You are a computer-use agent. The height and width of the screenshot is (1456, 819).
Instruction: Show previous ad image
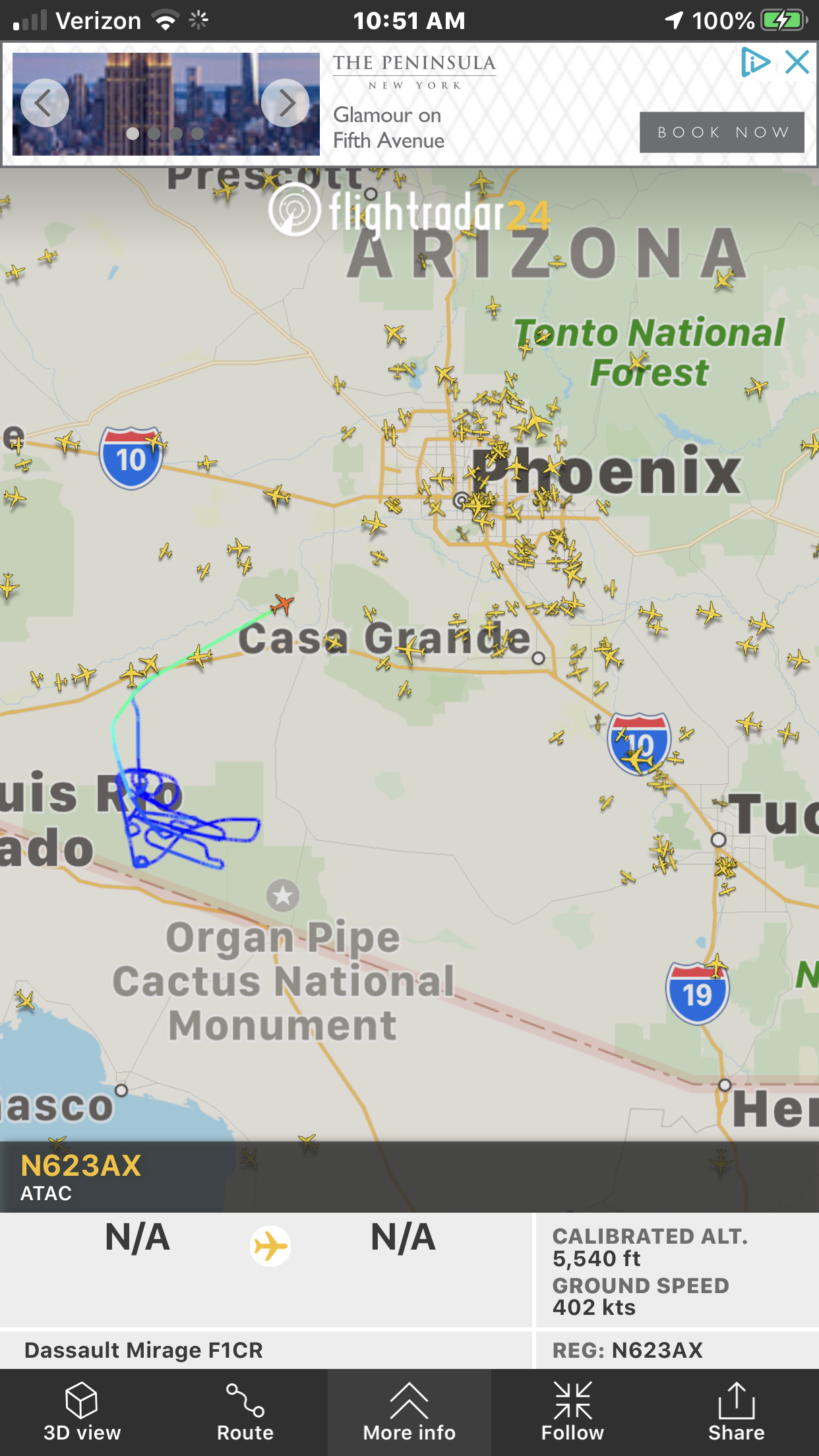44,103
